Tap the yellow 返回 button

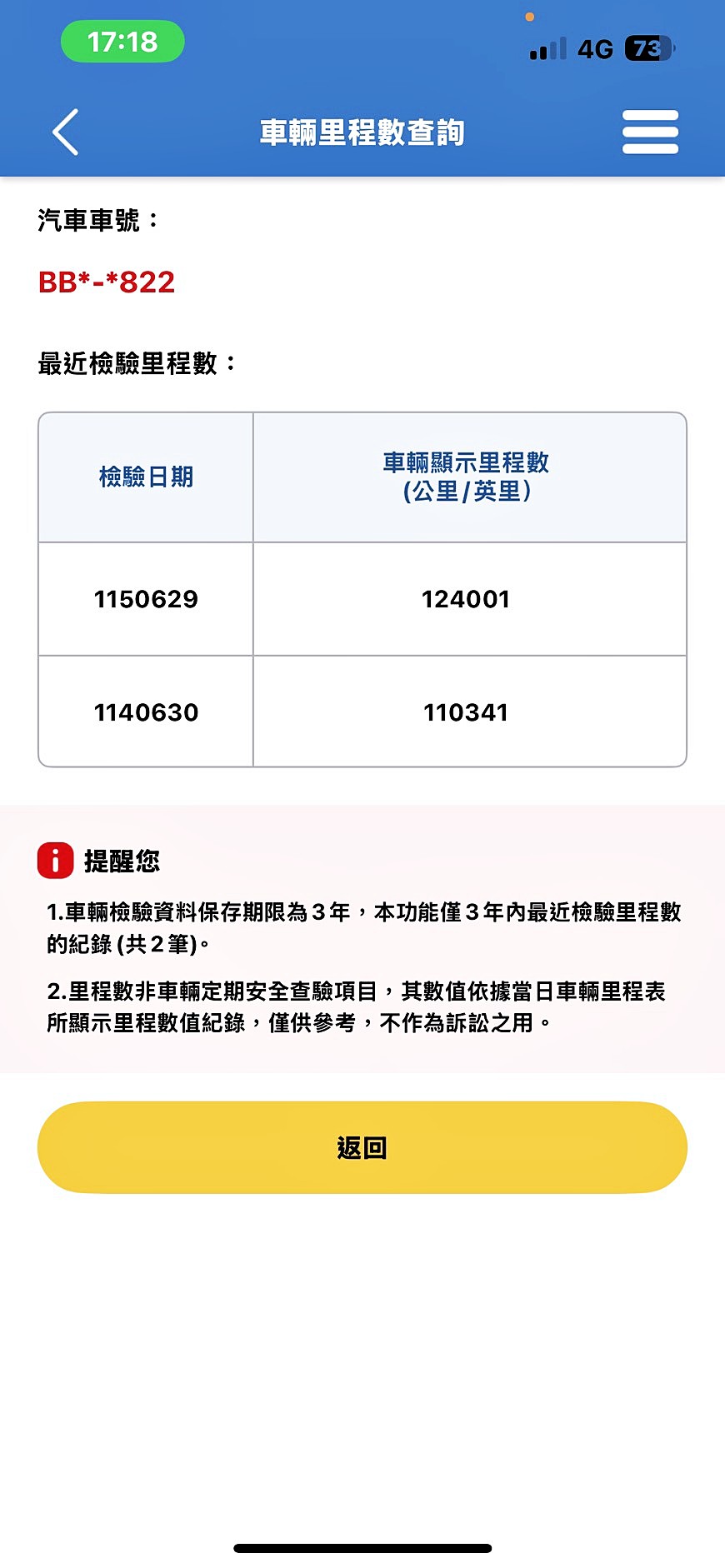point(362,1147)
